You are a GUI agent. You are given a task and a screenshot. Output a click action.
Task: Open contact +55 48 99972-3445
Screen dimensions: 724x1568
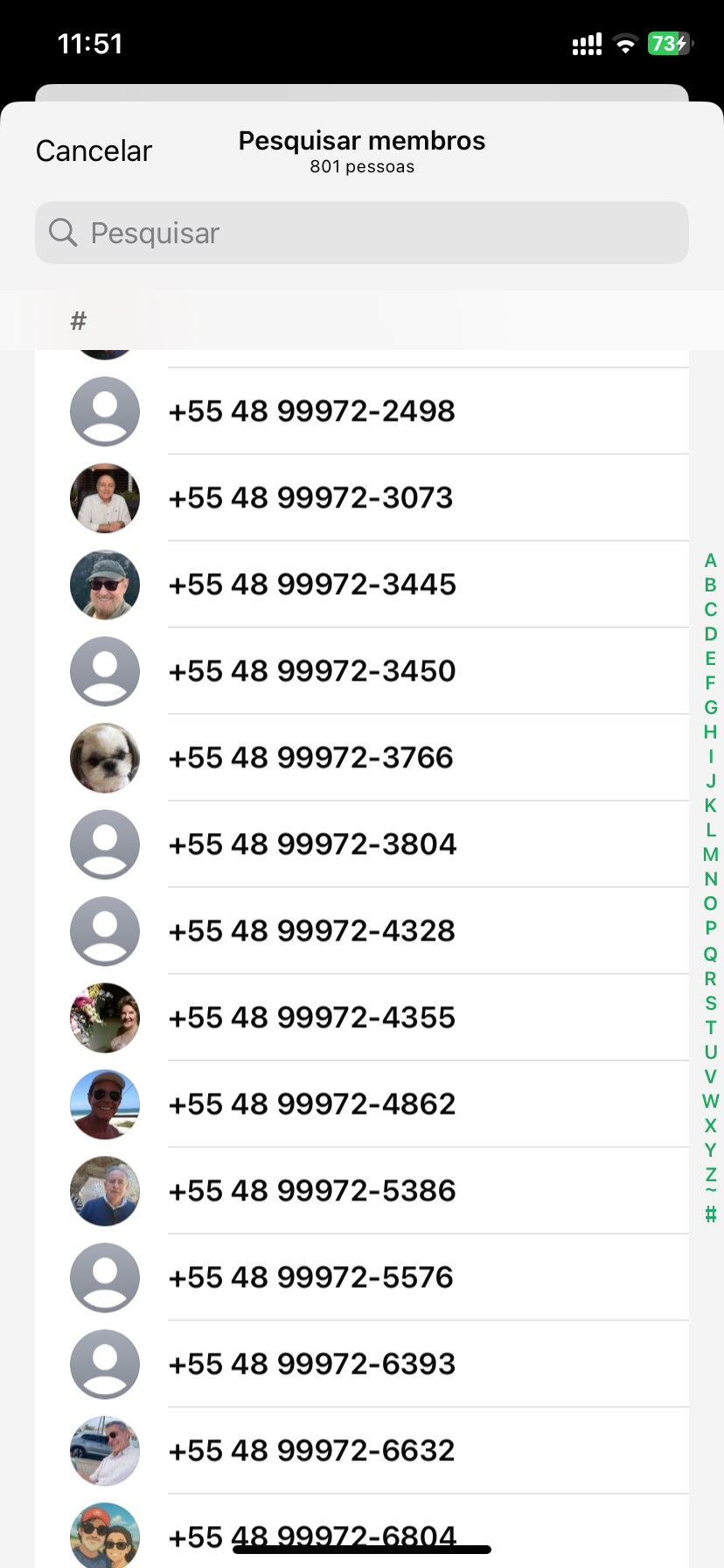pyautogui.click(x=311, y=584)
